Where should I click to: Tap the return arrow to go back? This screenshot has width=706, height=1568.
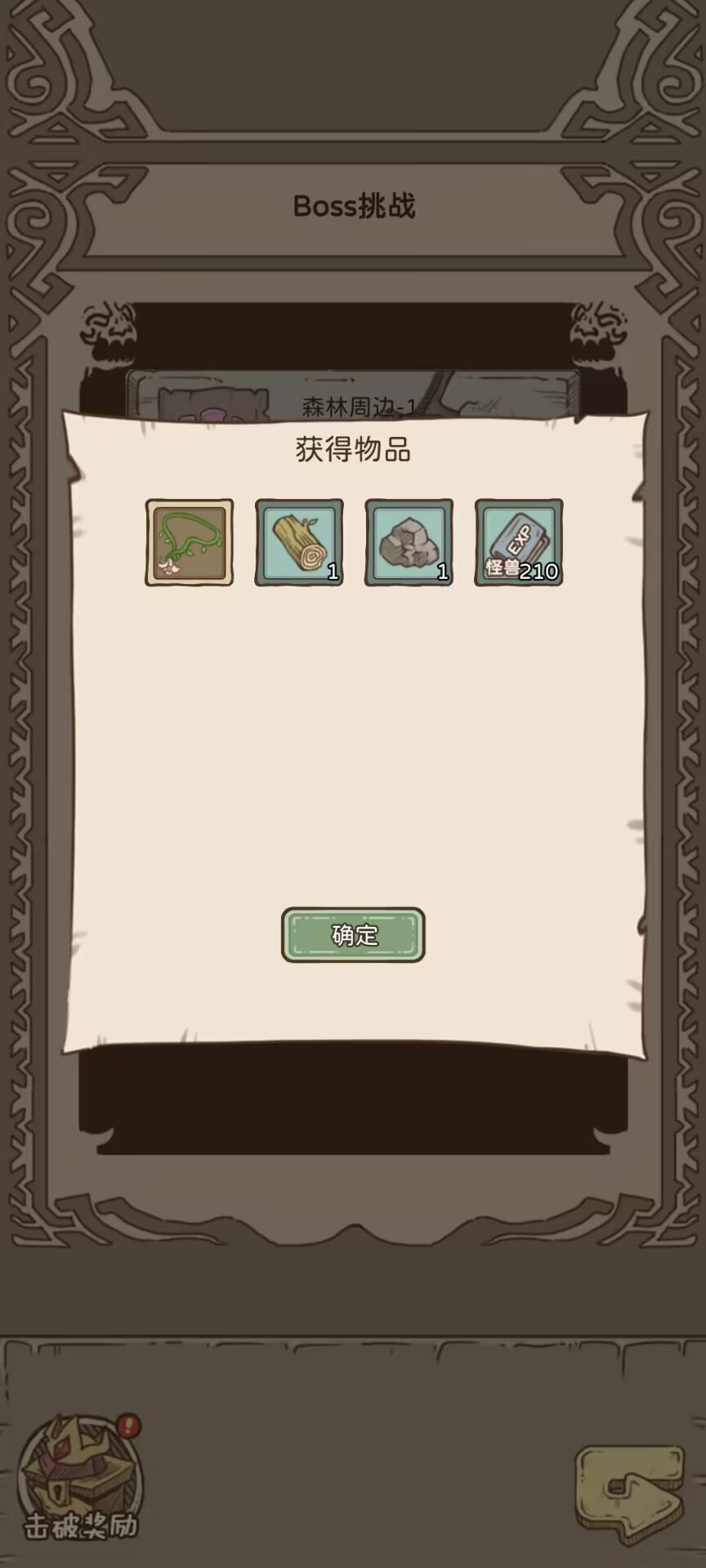[629, 1494]
